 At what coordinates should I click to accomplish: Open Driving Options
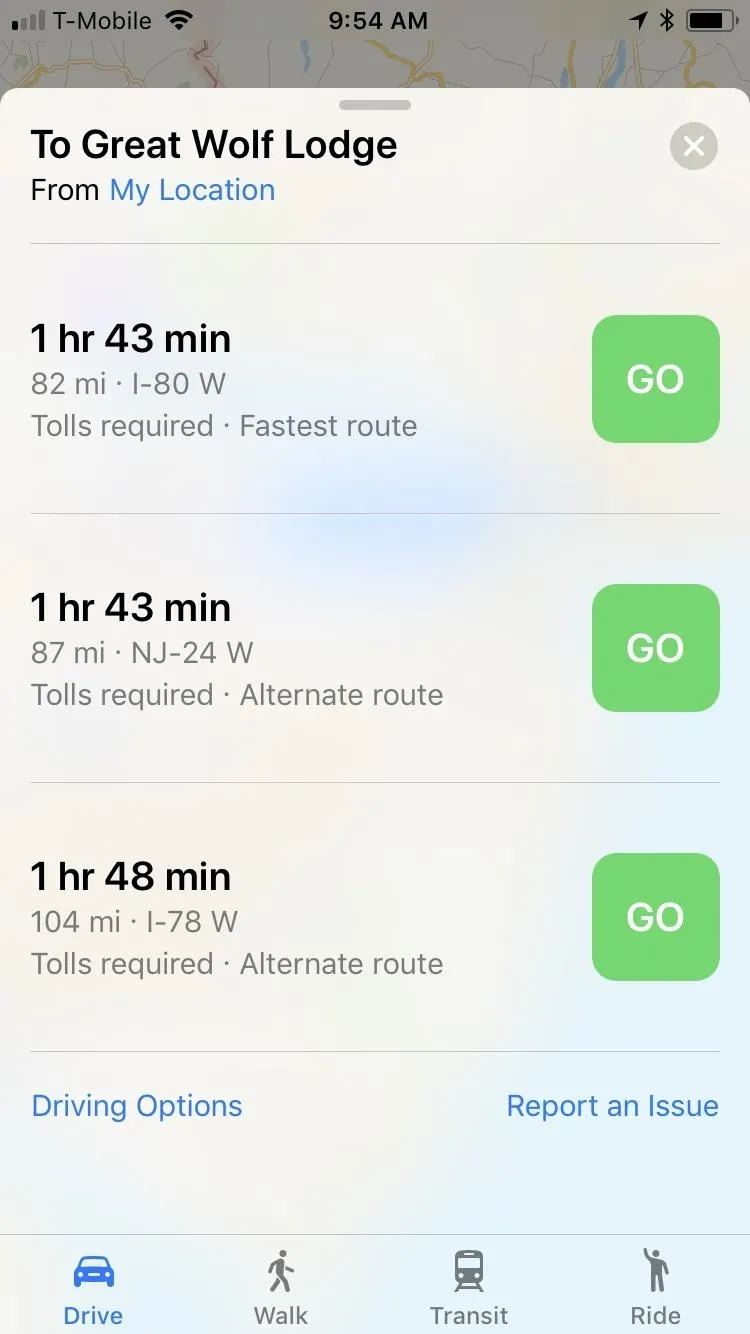coord(137,1106)
